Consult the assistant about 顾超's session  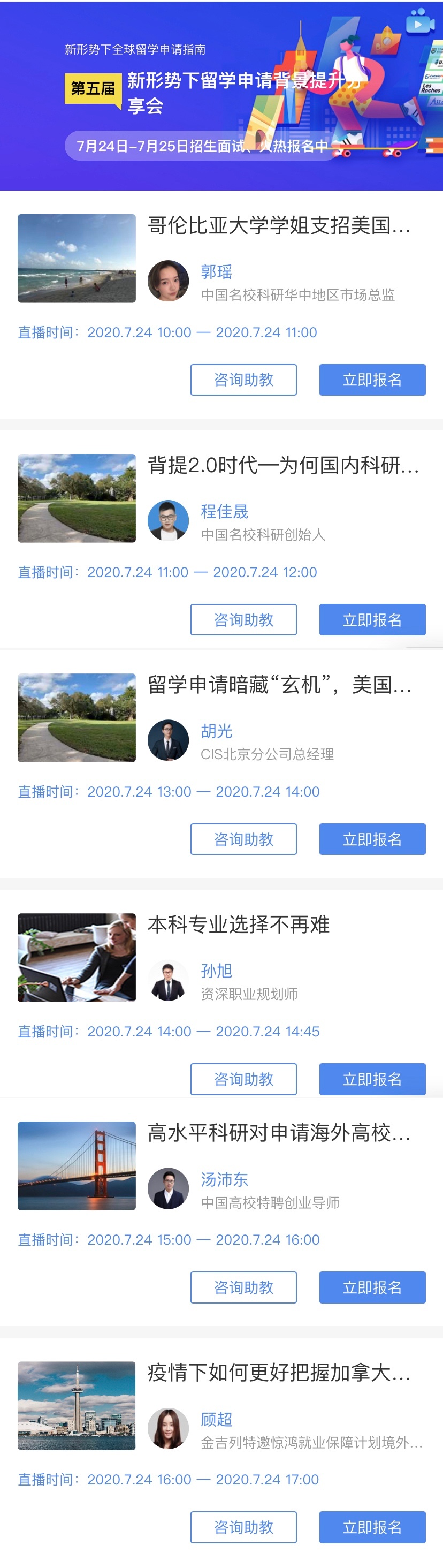pos(243,1527)
